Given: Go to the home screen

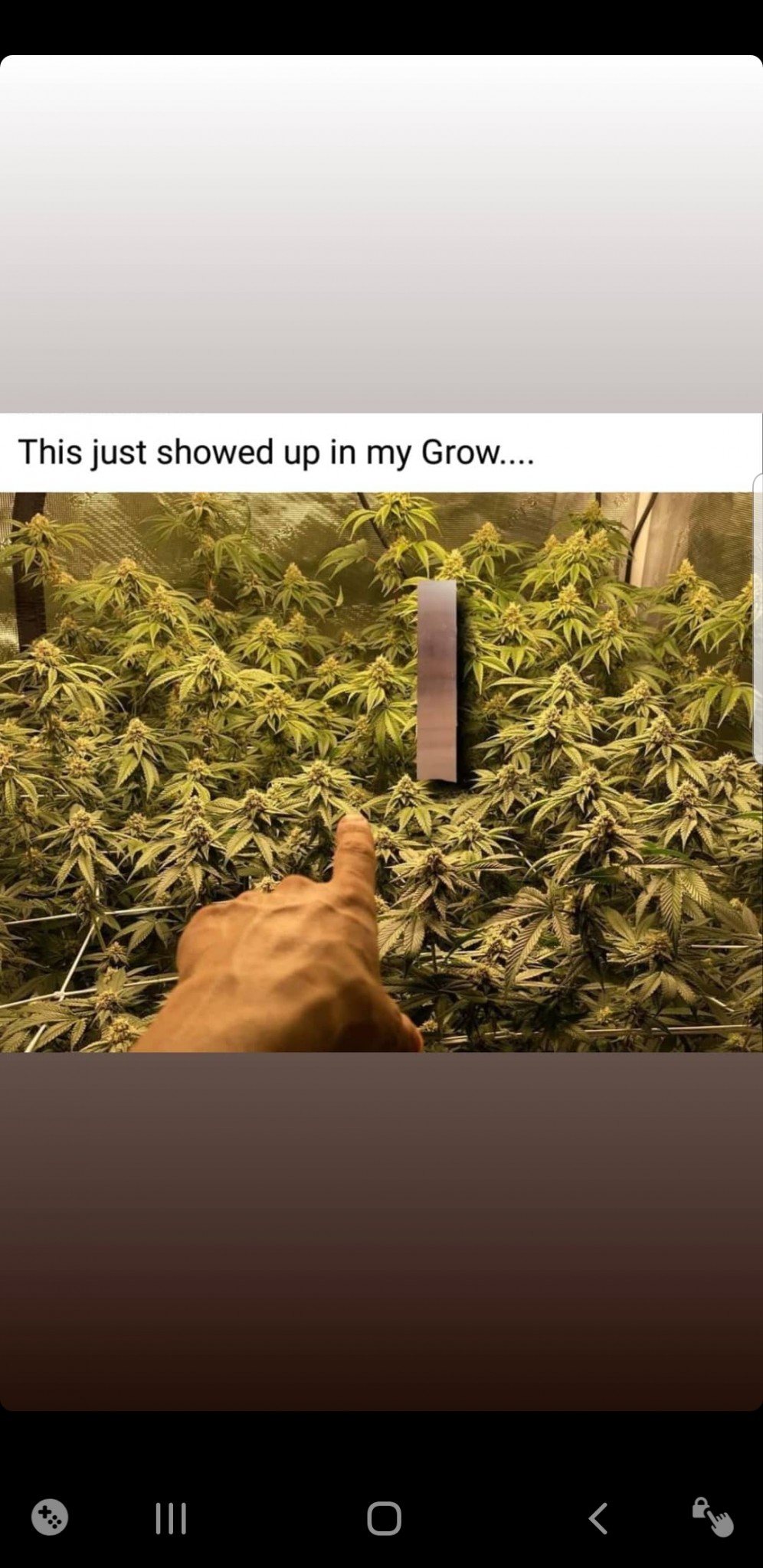Looking at the screenshot, I should (384, 1518).
